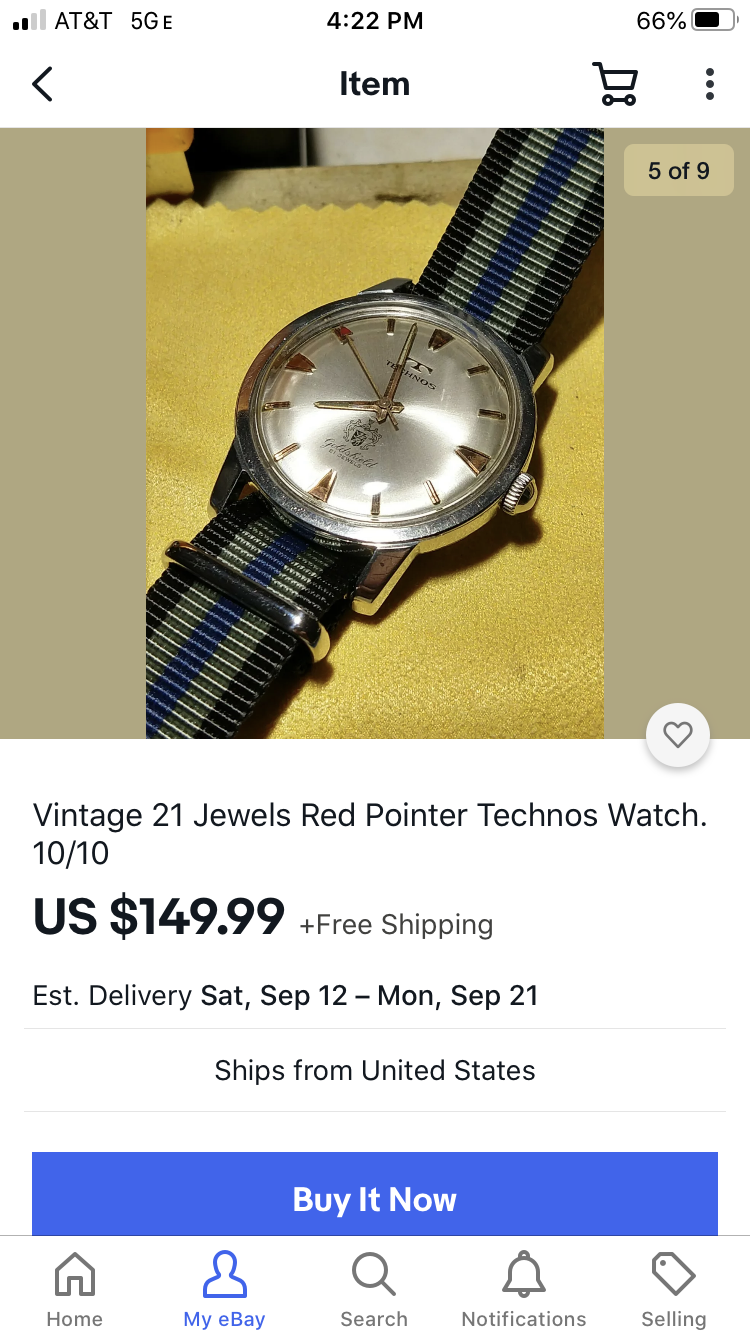Viewport: 750px width, 1334px height.
Task: Tap Buy It Now
Action: 375,1198
